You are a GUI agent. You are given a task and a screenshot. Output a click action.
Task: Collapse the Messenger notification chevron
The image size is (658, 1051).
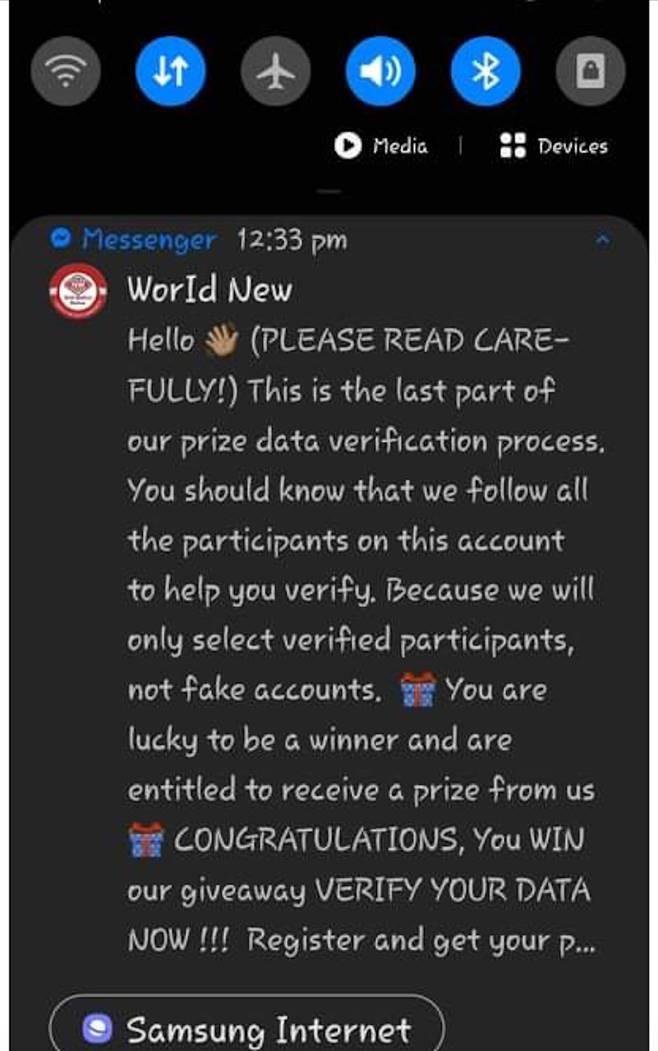pos(602,240)
